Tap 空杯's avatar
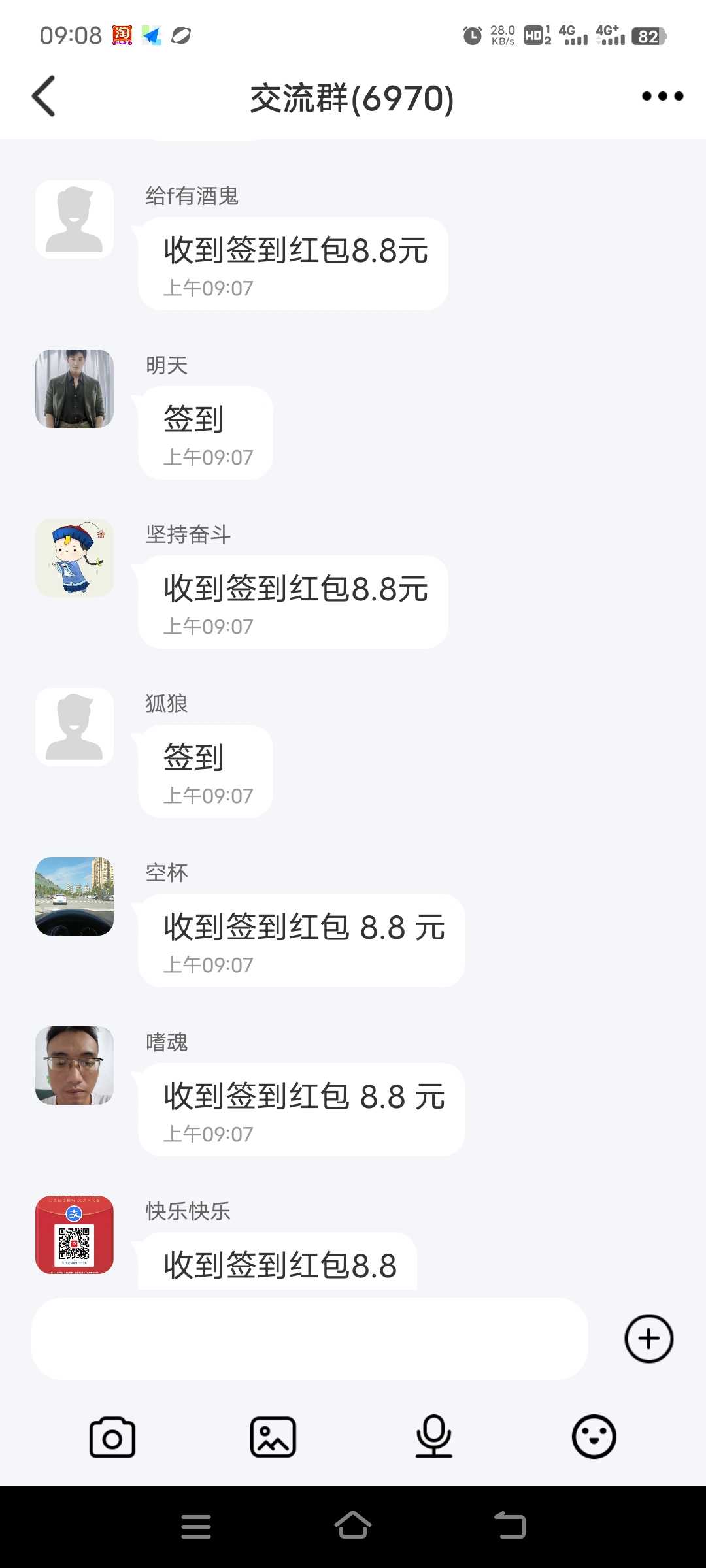 click(75, 896)
